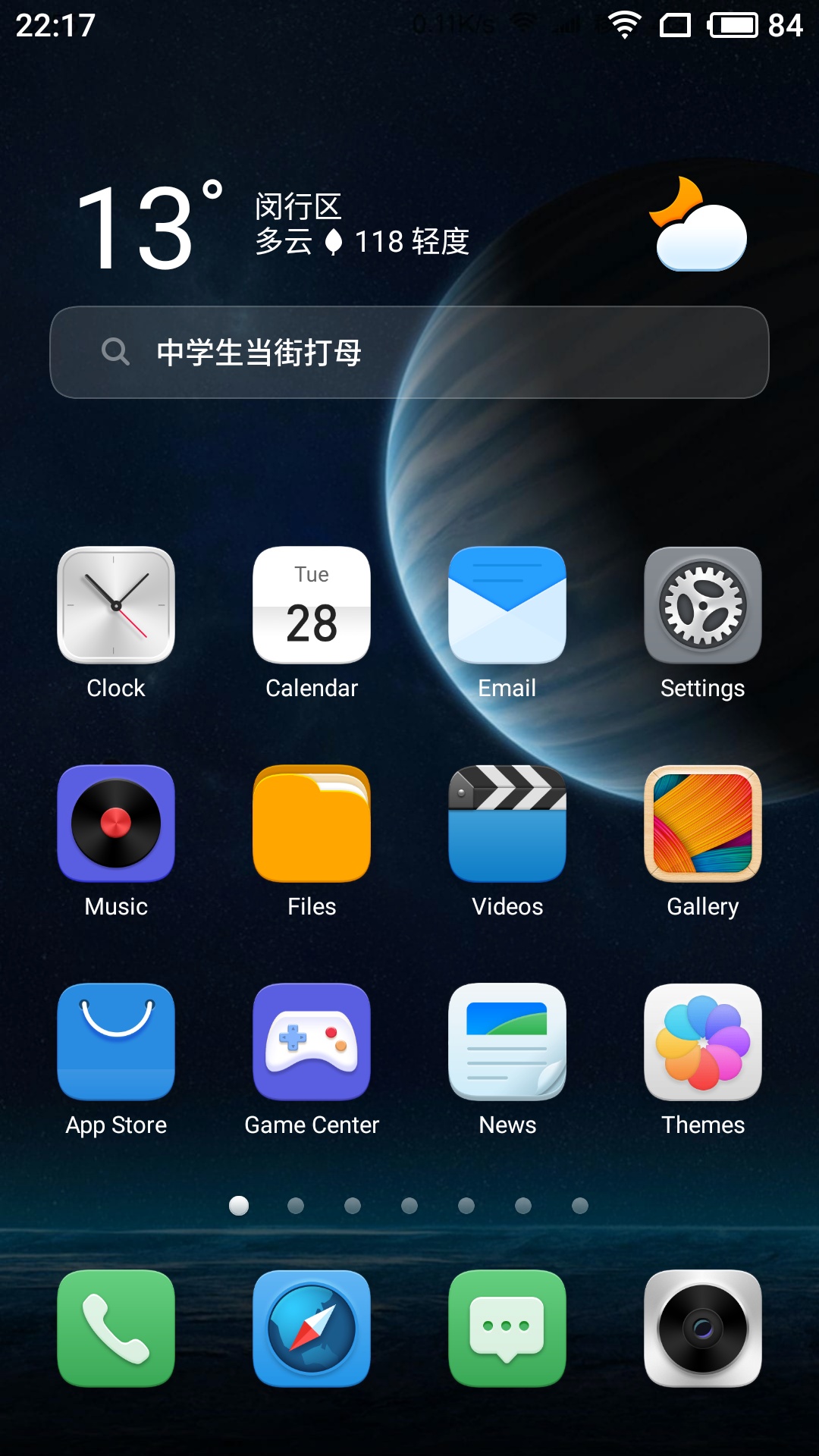819x1456 pixels.
Task: Open the search bar on the home screen
Action: (x=409, y=352)
